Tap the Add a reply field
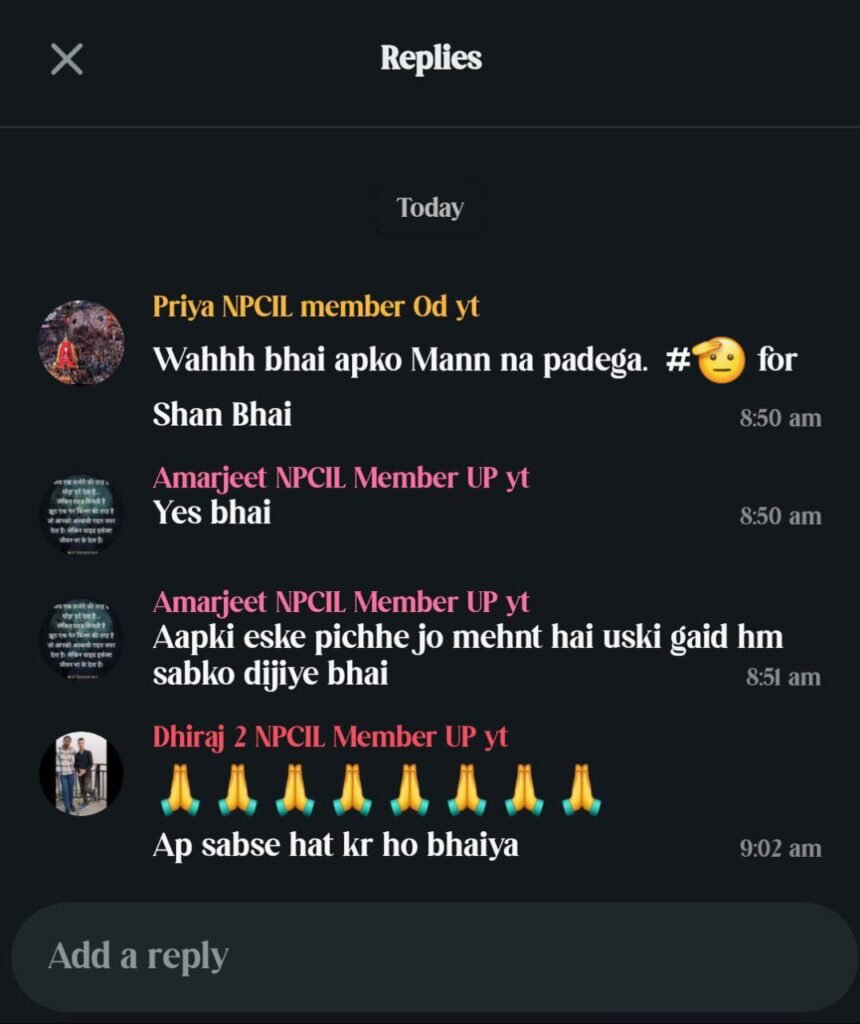The height and width of the screenshot is (1024, 860). click(x=430, y=956)
